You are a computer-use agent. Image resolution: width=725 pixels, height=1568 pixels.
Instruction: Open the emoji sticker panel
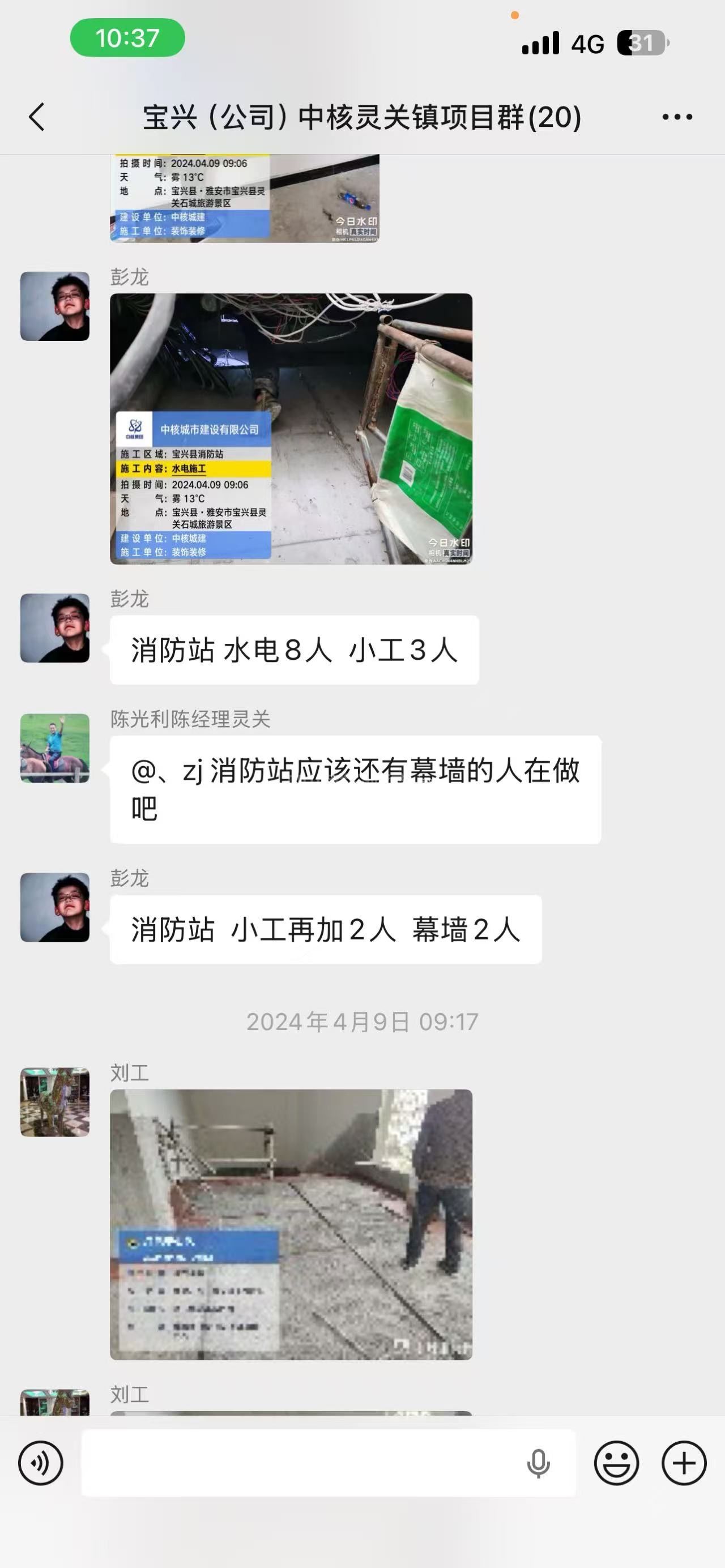pos(616,1463)
